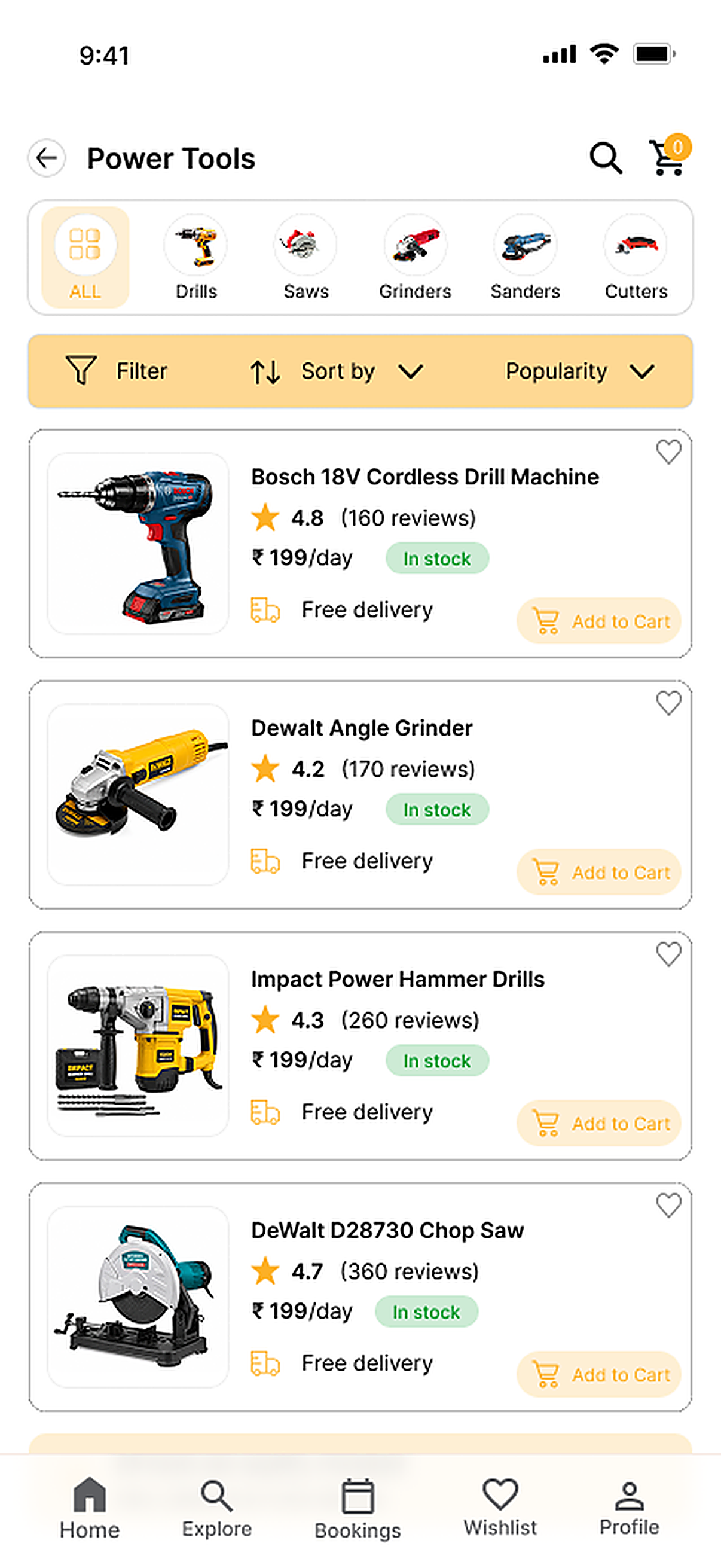This screenshot has width=721, height=1568.
Task: Add DeWalt D28730 Chop Saw to cart
Action: (x=598, y=1374)
